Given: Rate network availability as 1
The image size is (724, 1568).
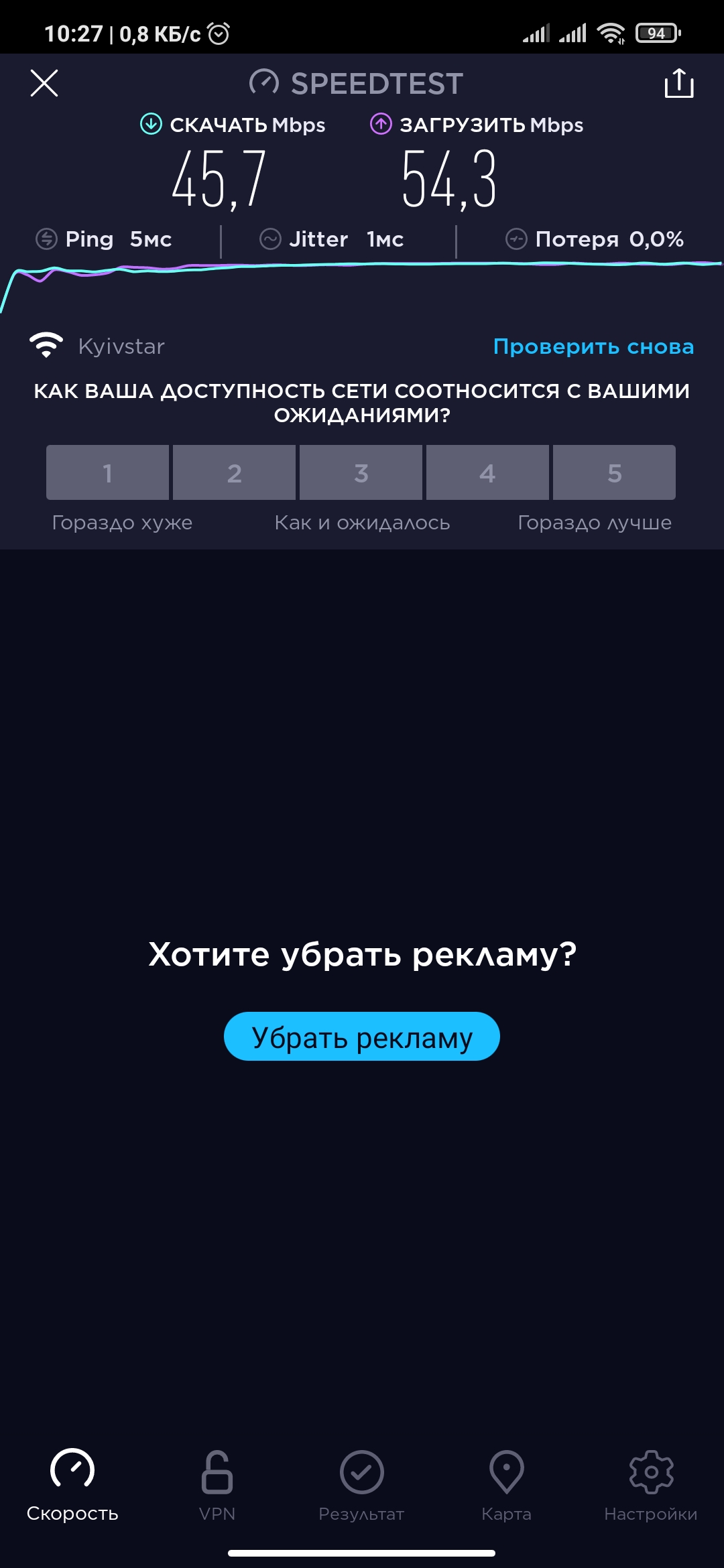Looking at the screenshot, I should pos(107,472).
